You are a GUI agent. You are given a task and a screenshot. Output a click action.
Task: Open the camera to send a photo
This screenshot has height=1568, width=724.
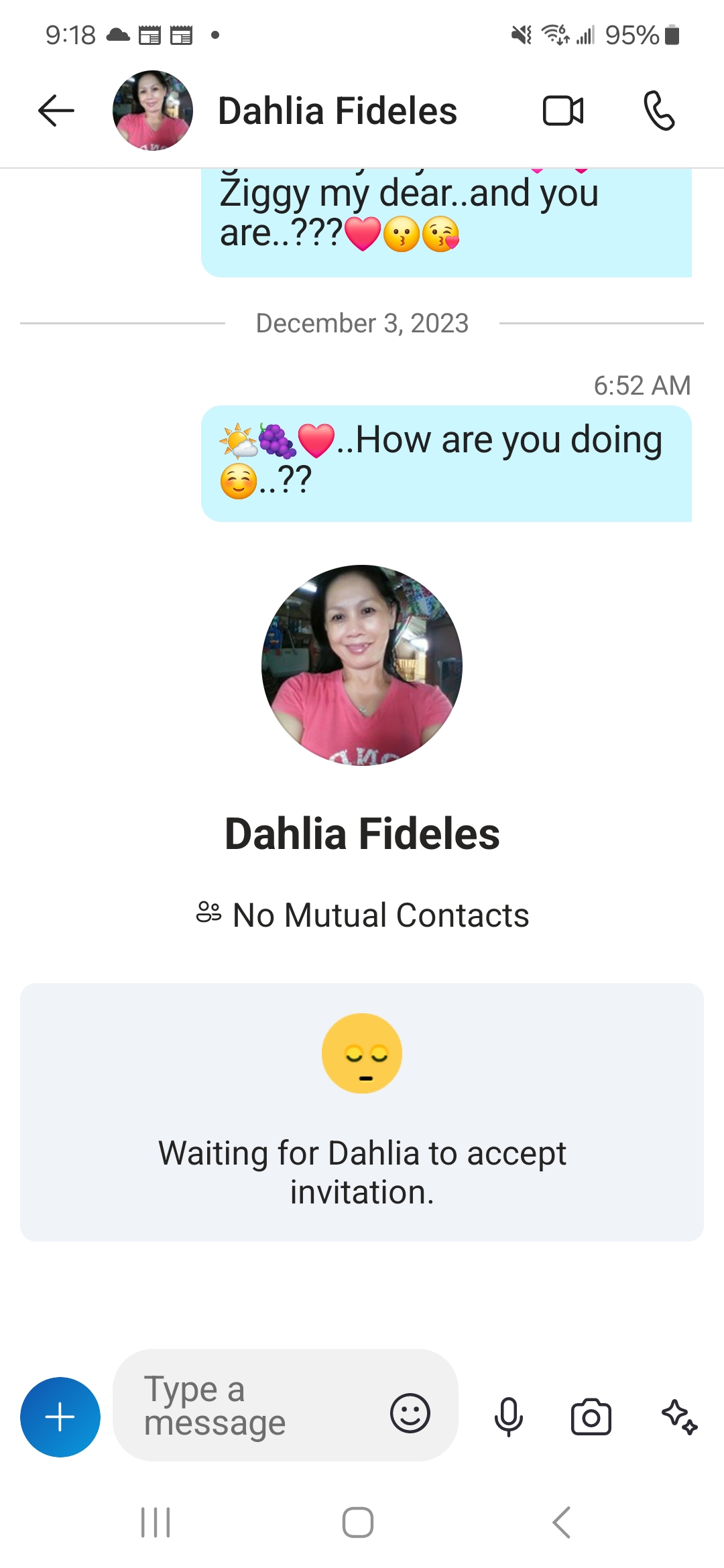[x=591, y=1417]
